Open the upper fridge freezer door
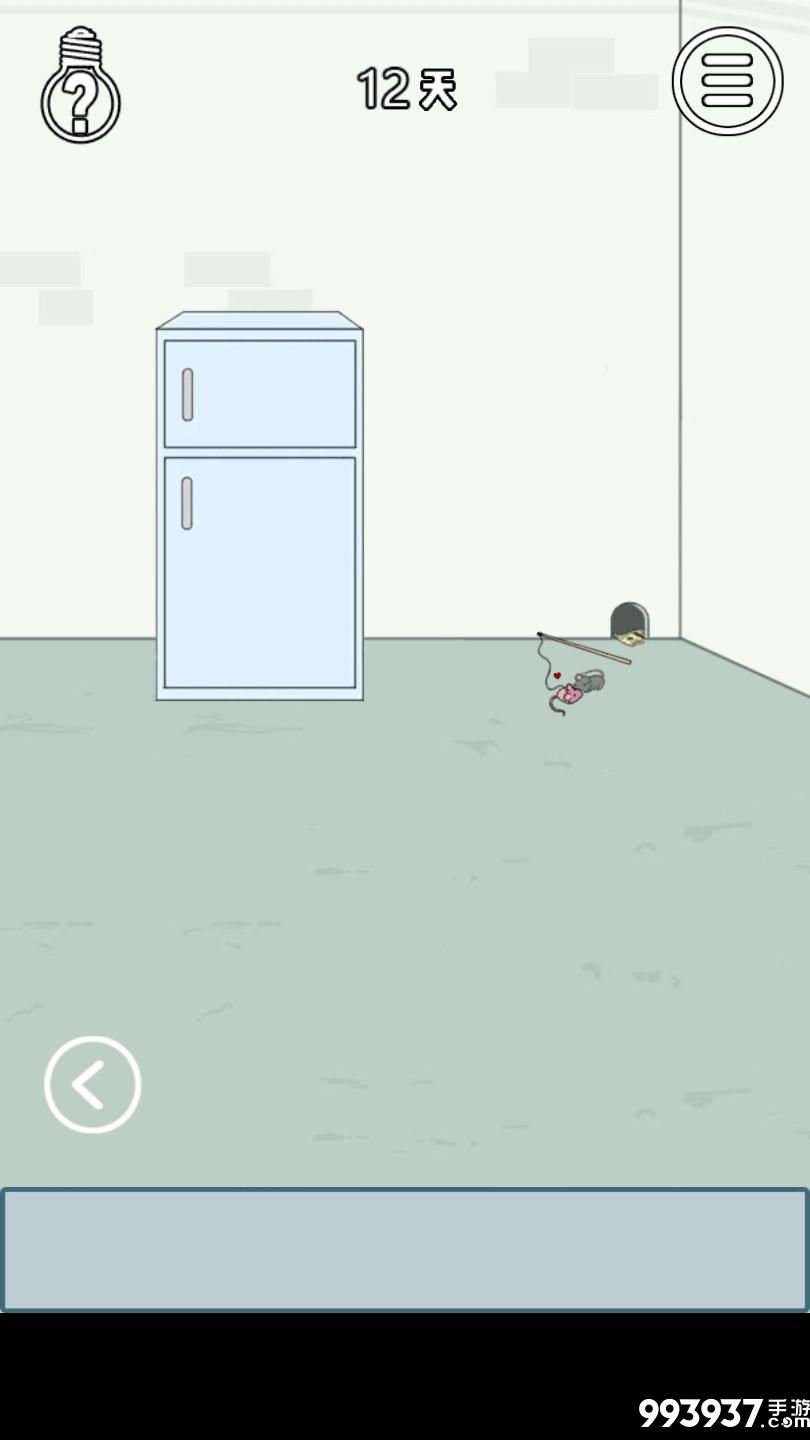This screenshot has height=1440, width=810. 260,393
